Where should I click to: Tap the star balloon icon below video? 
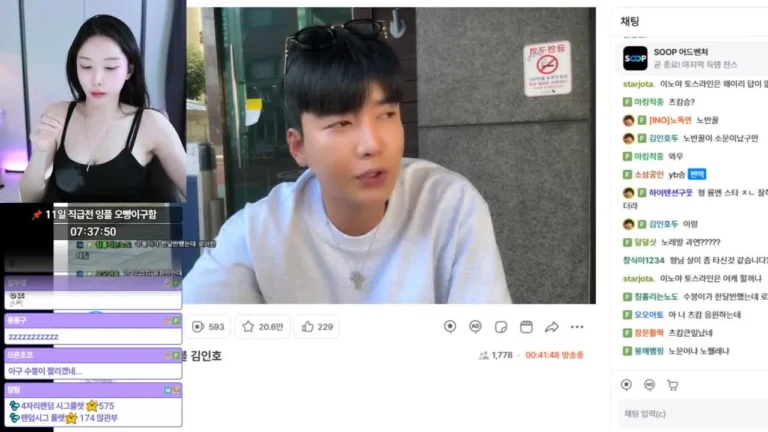pyautogui.click(x=450, y=326)
